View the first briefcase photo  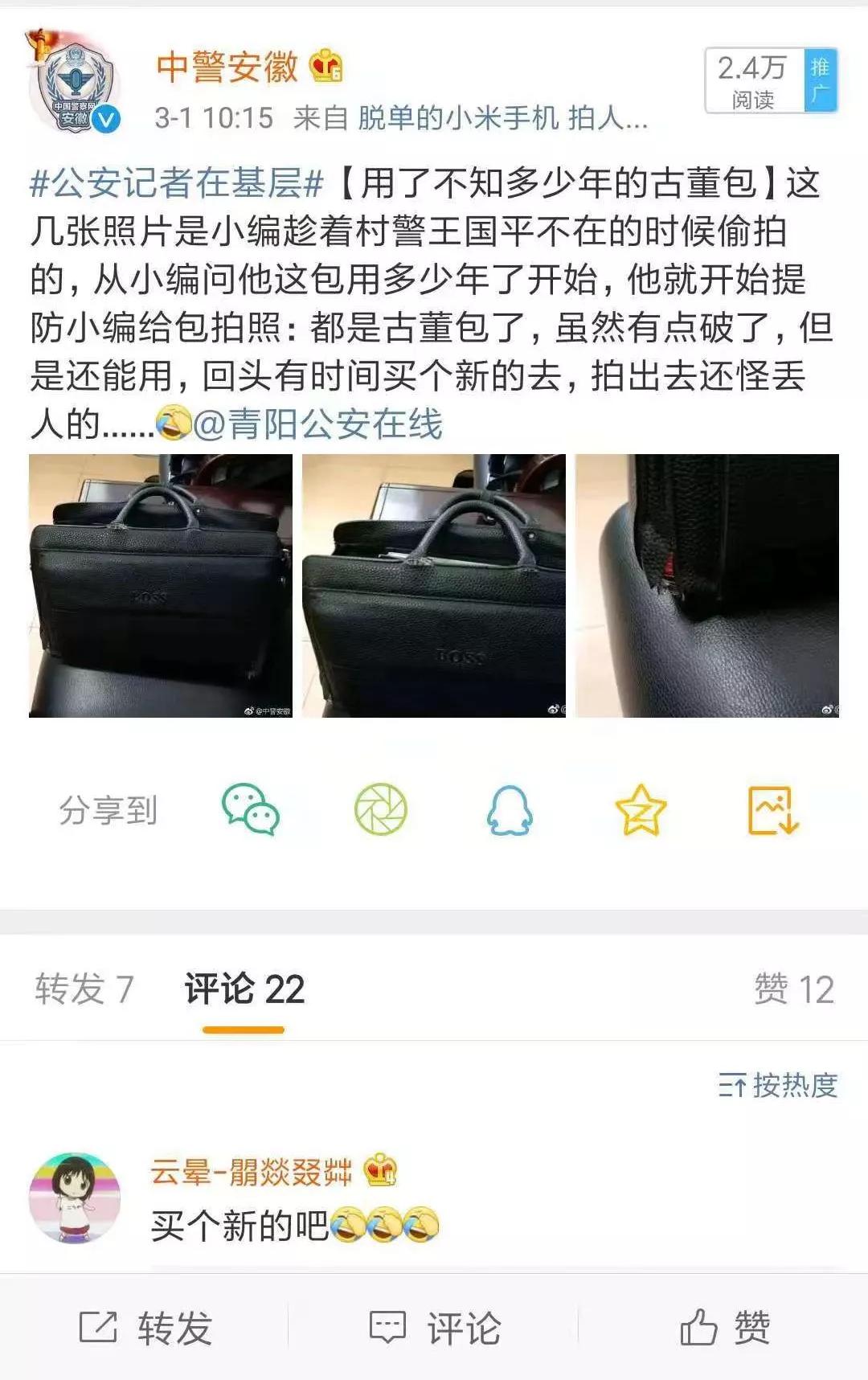(161, 585)
